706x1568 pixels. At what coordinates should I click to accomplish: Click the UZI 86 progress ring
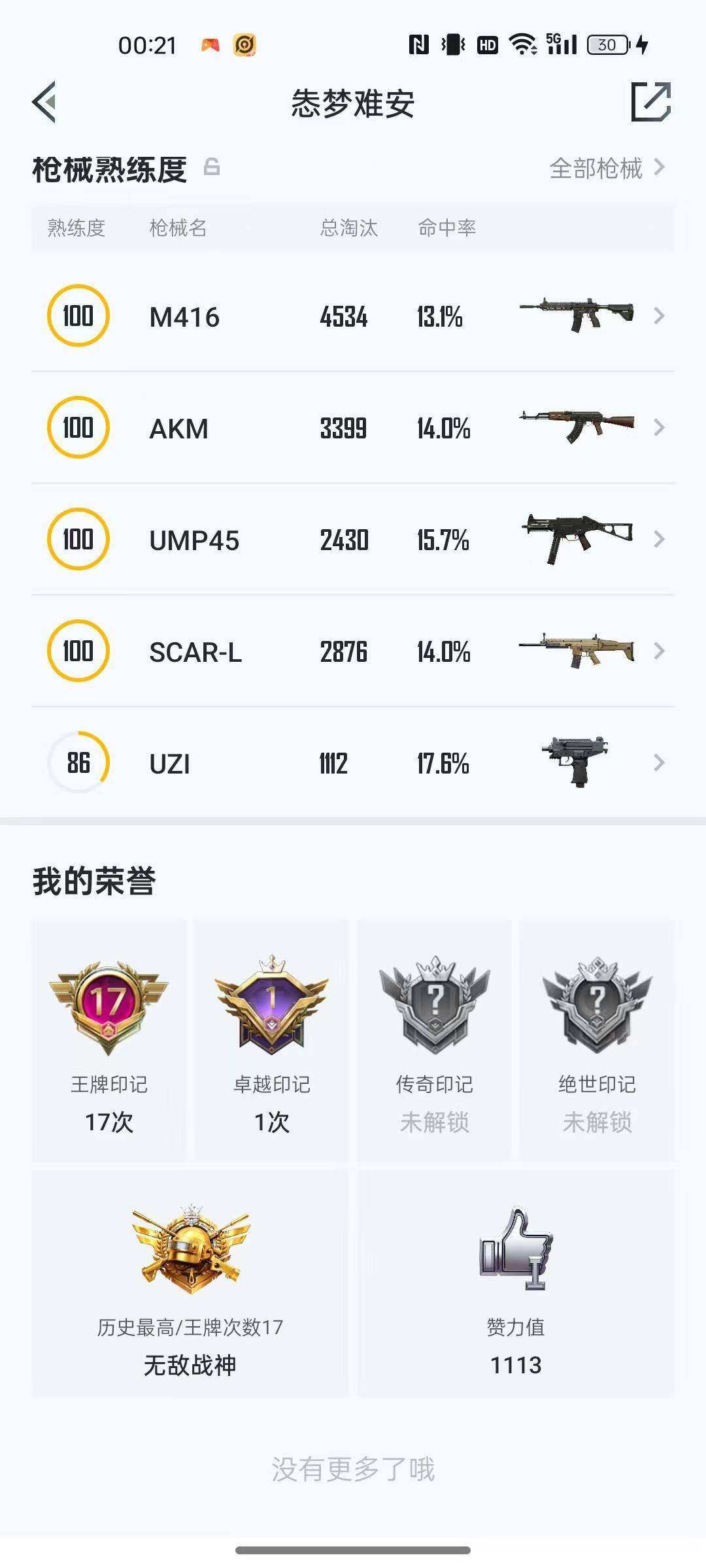(x=78, y=762)
